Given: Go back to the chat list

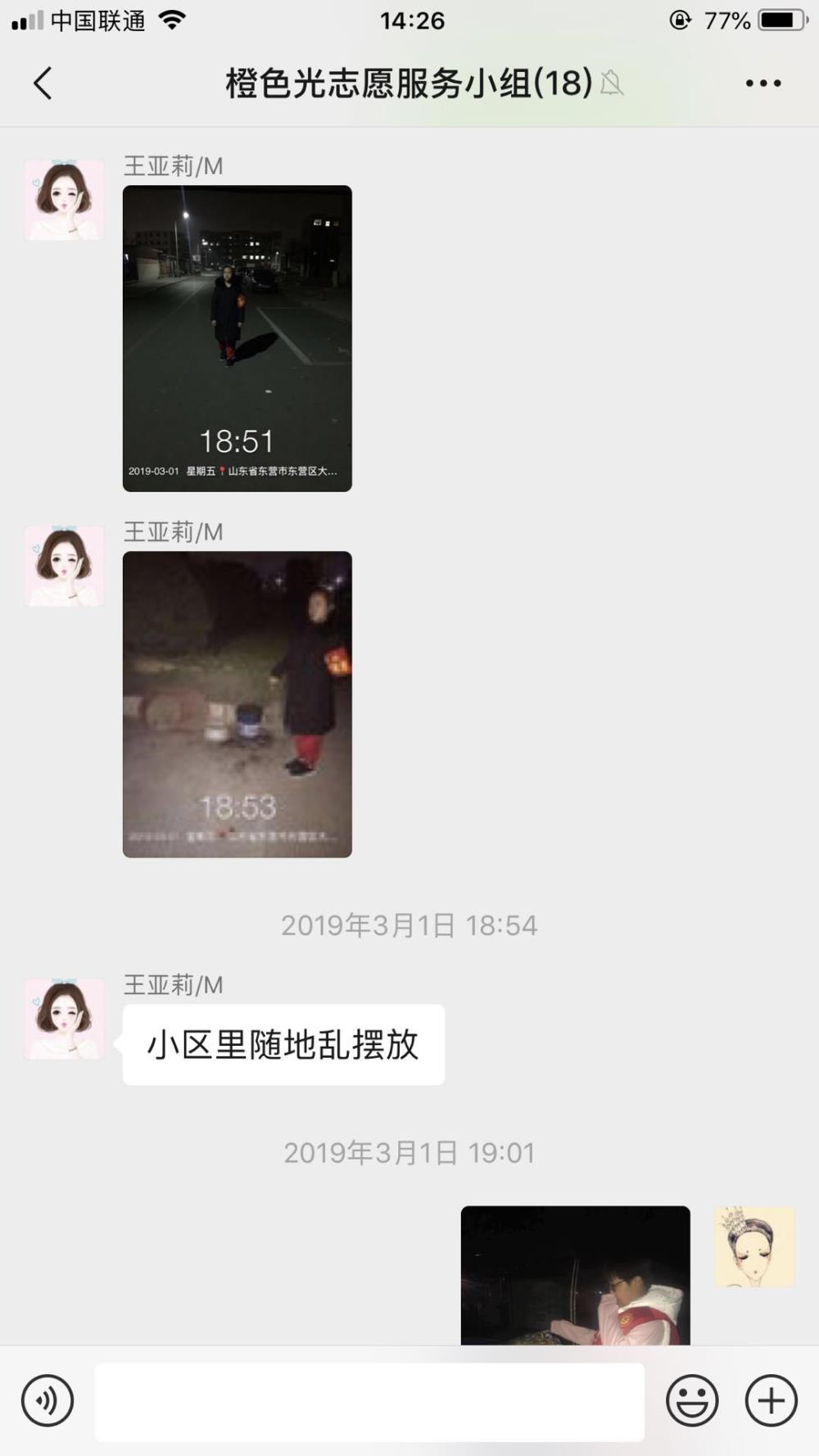Looking at the screenshot, I should coord(43,83).
